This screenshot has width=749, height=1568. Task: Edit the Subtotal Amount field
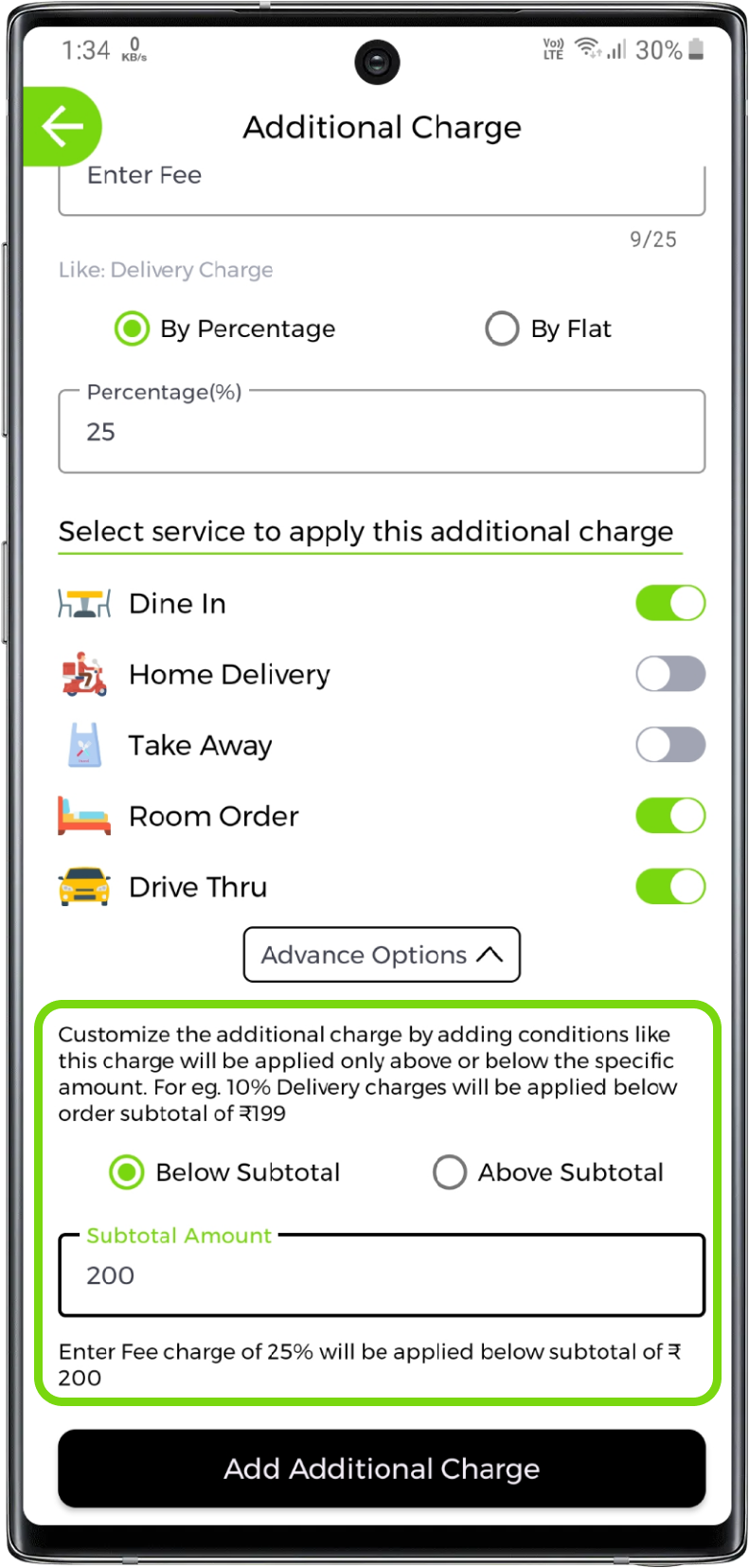(381, 1275)
